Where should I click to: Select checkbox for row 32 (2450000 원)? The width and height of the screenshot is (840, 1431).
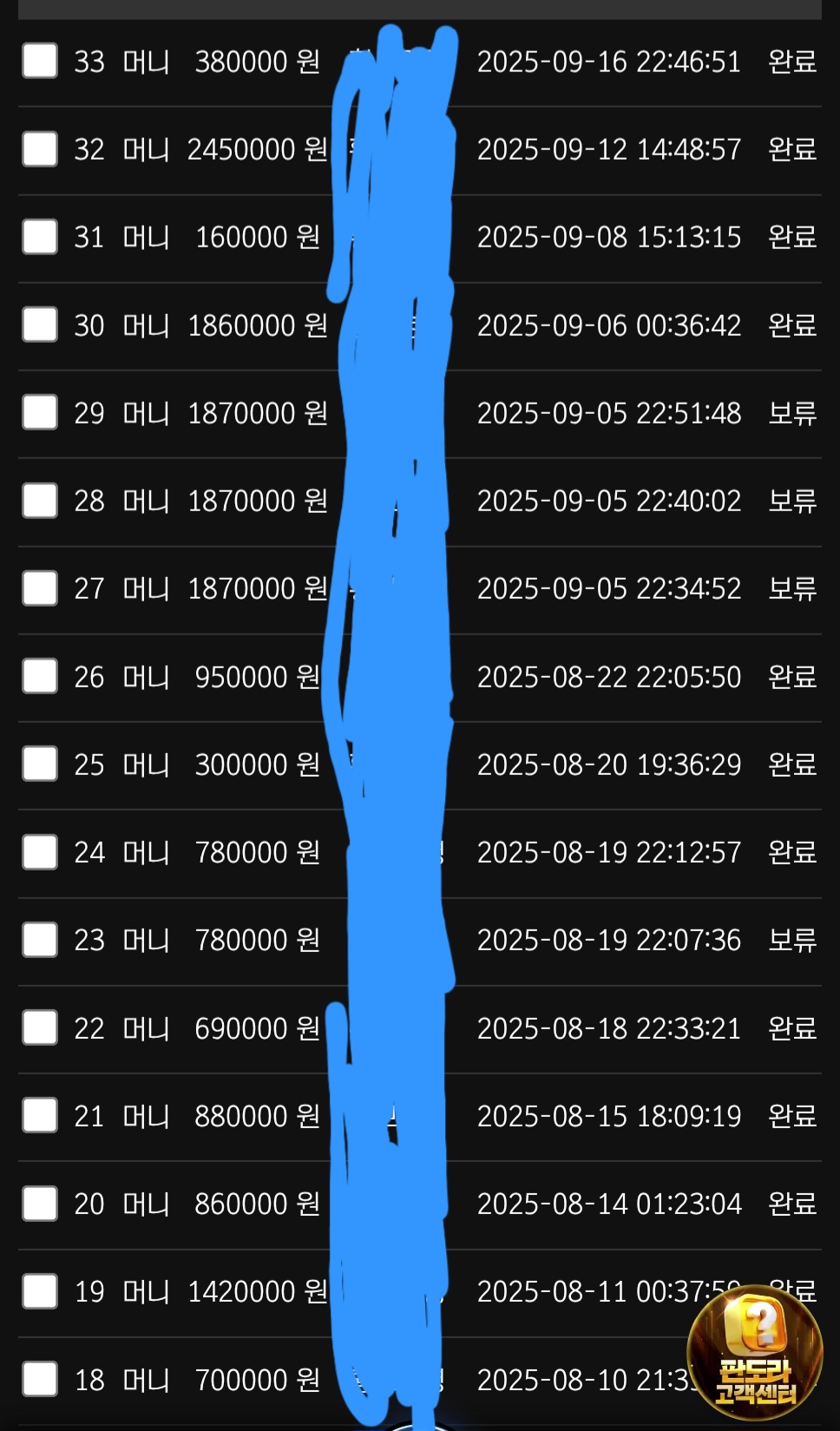pyautogui.click(x=40, y=149)
